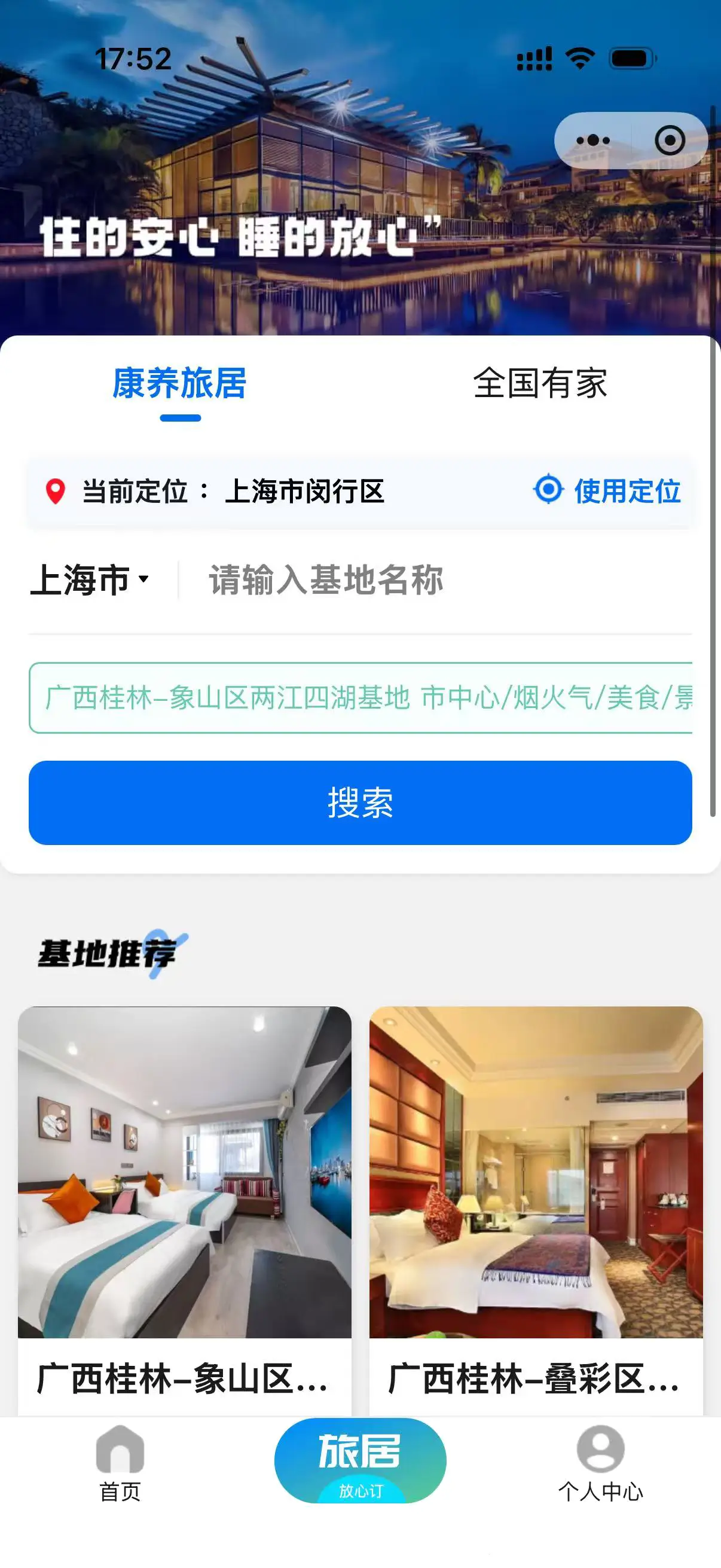The height and width of the screenshot is (1568, 721).
Task: Tap 使用定位 to use current location
Action: [x=607, y=490]
